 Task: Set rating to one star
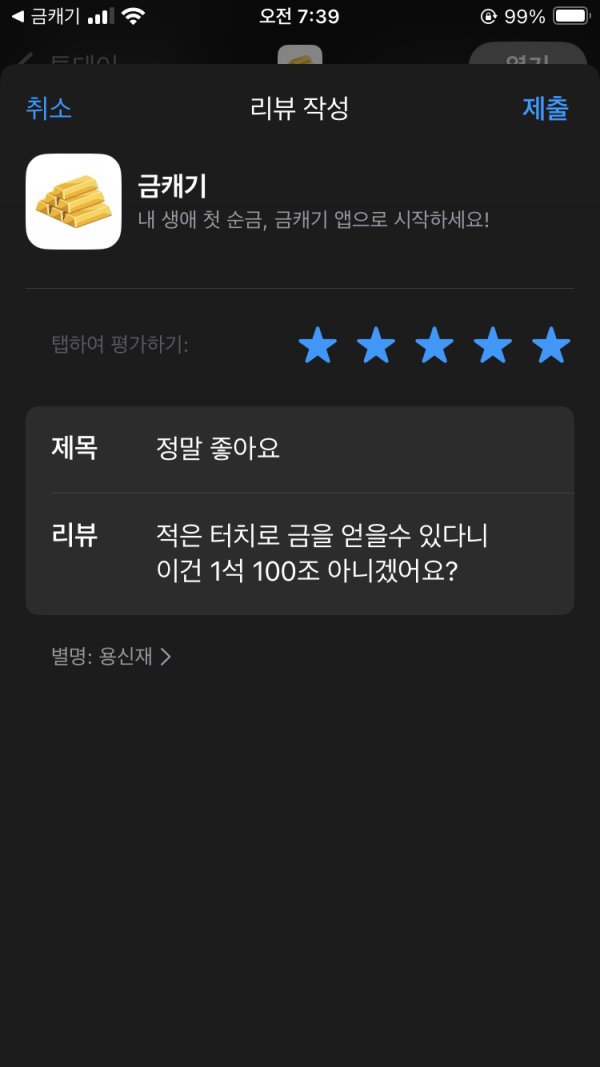[x=318, y=345]
